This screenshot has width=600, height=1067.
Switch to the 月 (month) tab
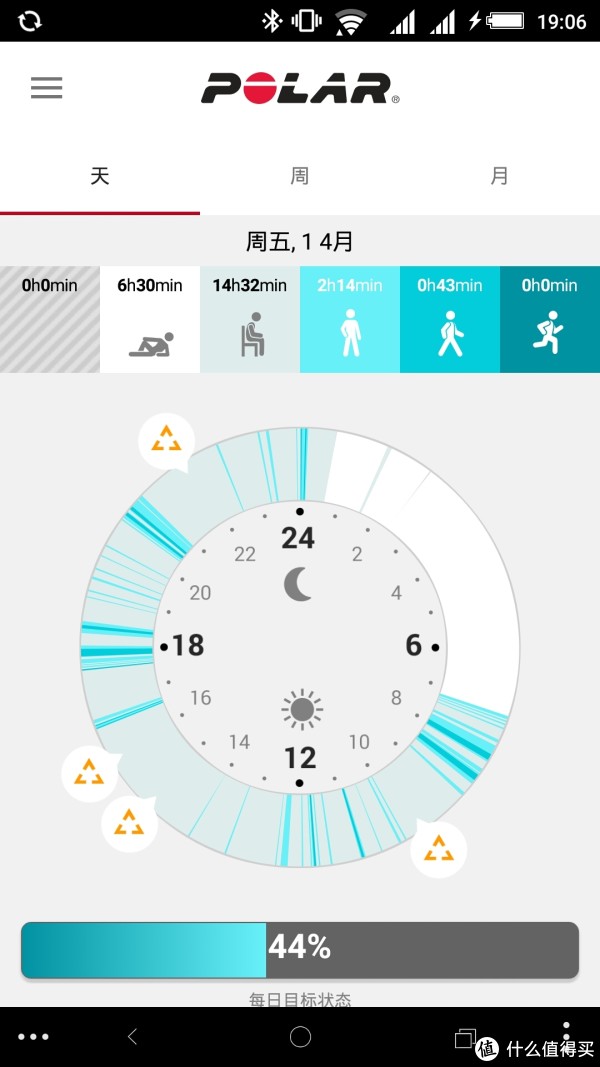(x=499, y=176)
